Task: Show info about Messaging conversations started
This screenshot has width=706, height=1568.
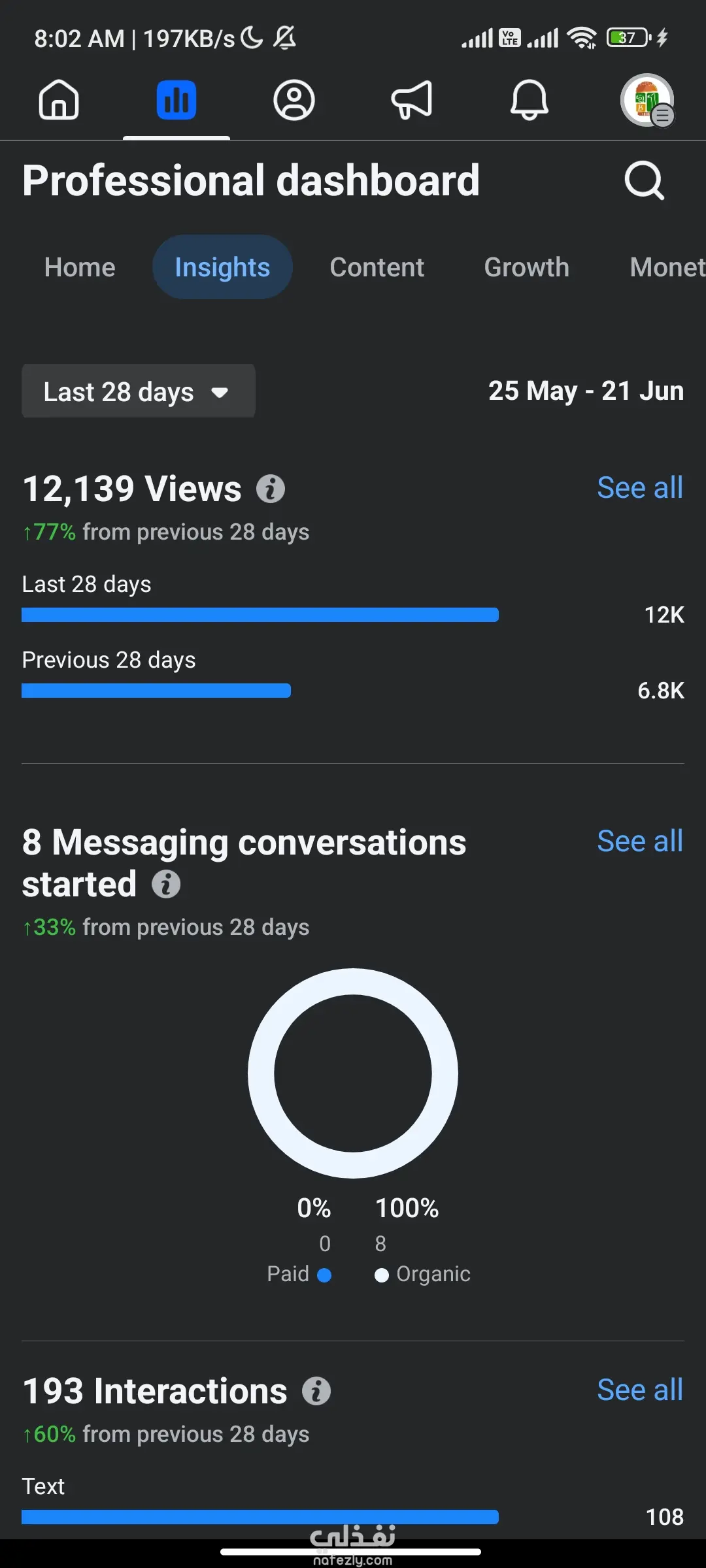Action: coord(166,885)
